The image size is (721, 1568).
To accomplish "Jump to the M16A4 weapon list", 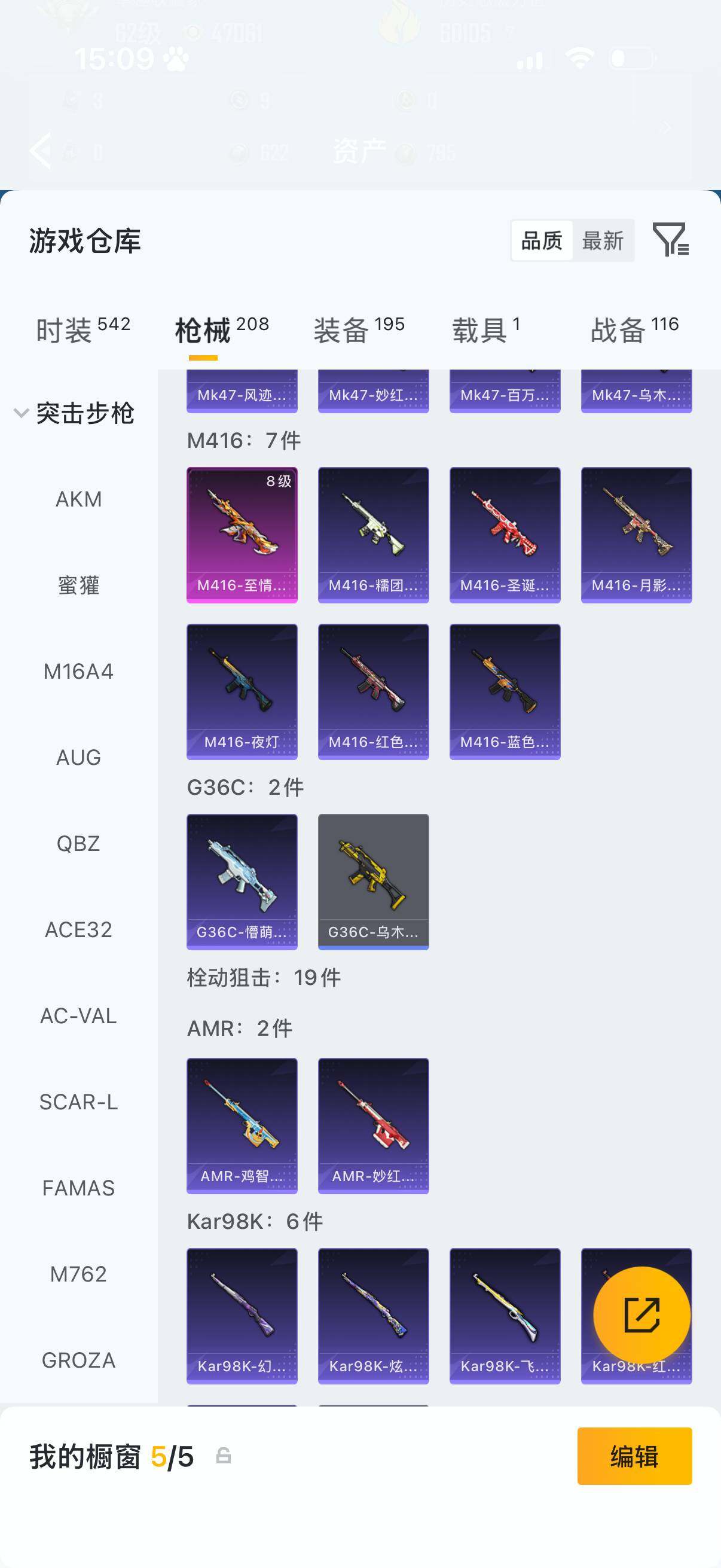I will tap(78, 672).
